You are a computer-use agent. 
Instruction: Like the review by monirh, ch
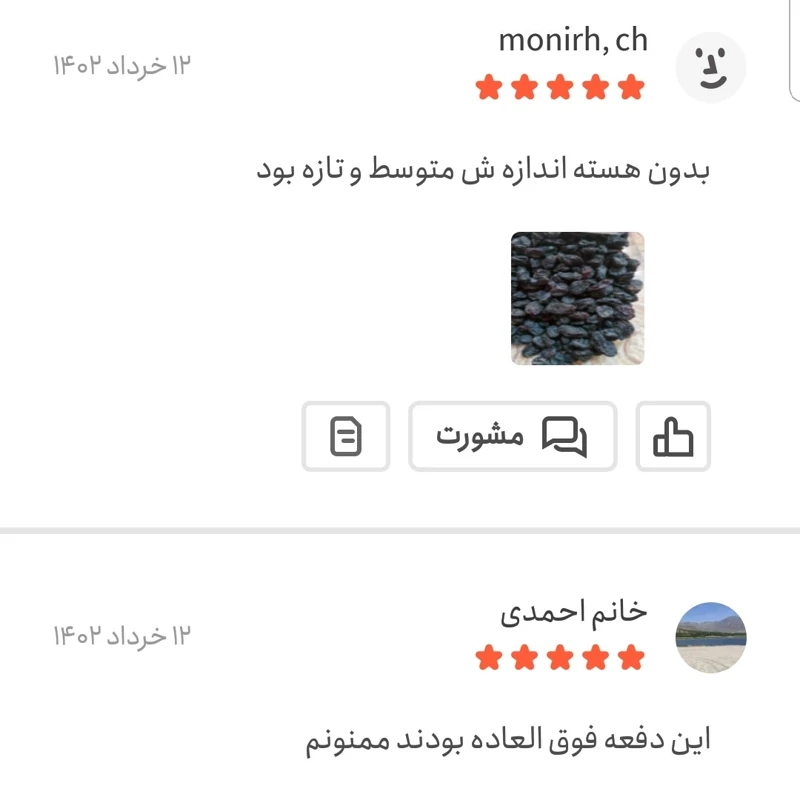click(x=673, y=436)
